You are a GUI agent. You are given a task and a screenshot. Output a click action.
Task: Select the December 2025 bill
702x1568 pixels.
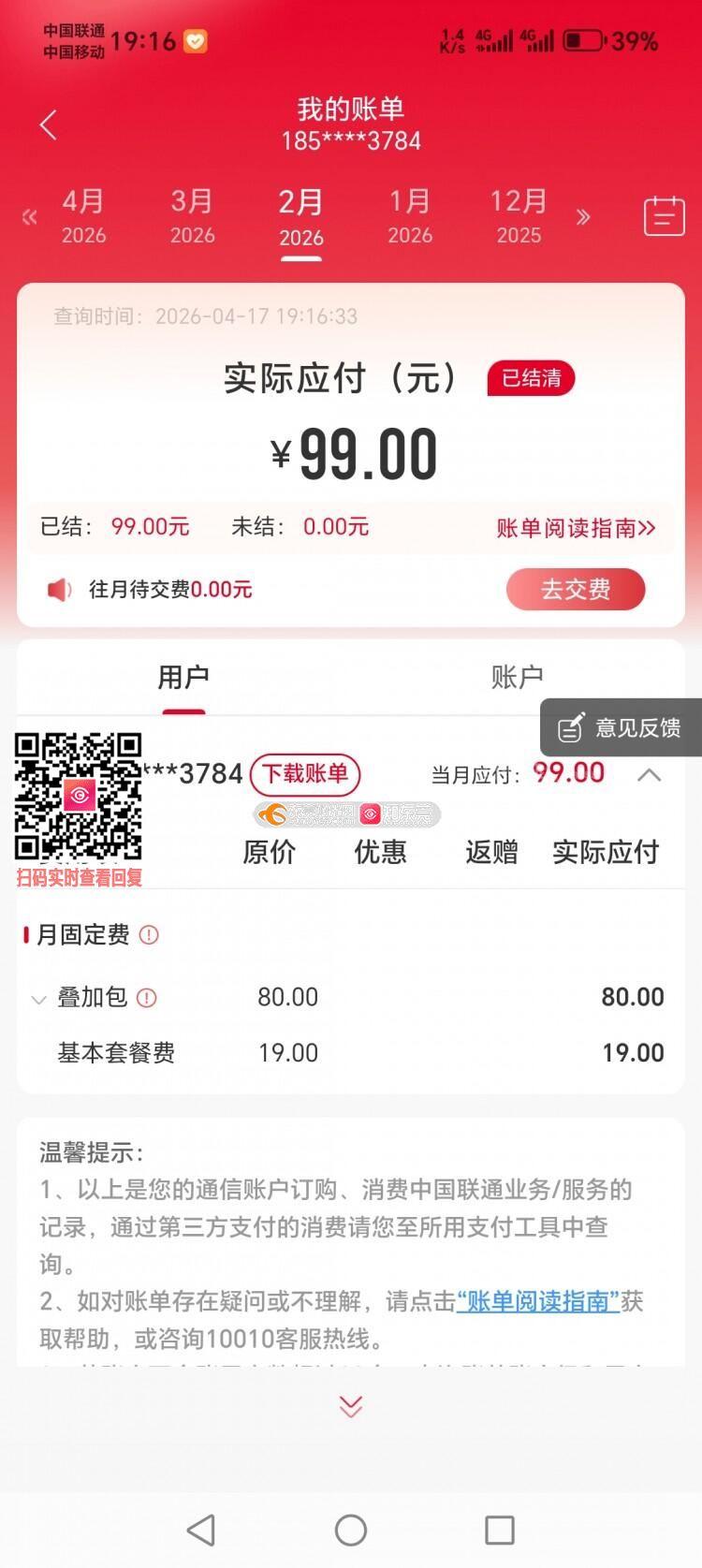(519, 216)
